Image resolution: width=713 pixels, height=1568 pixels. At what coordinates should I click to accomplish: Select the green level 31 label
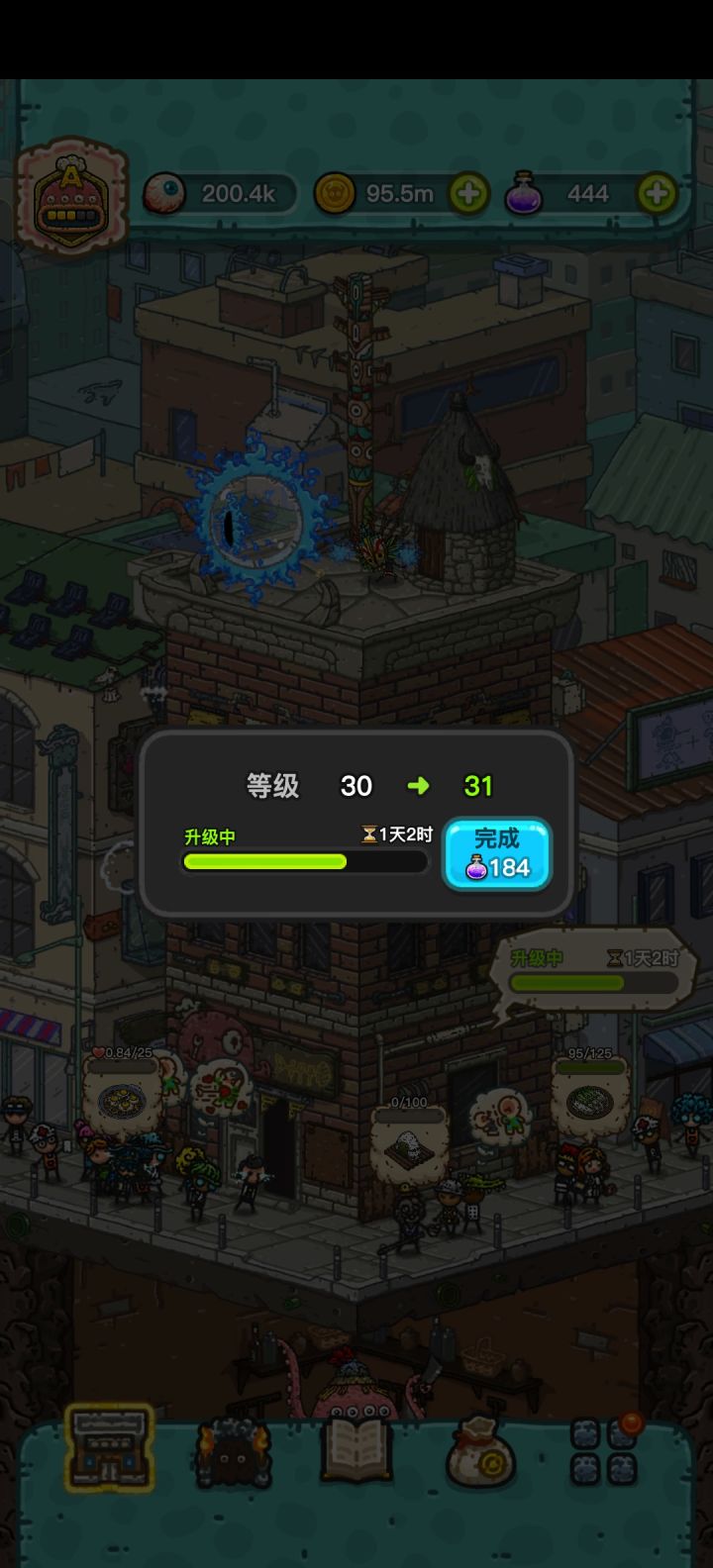(479, 786)
